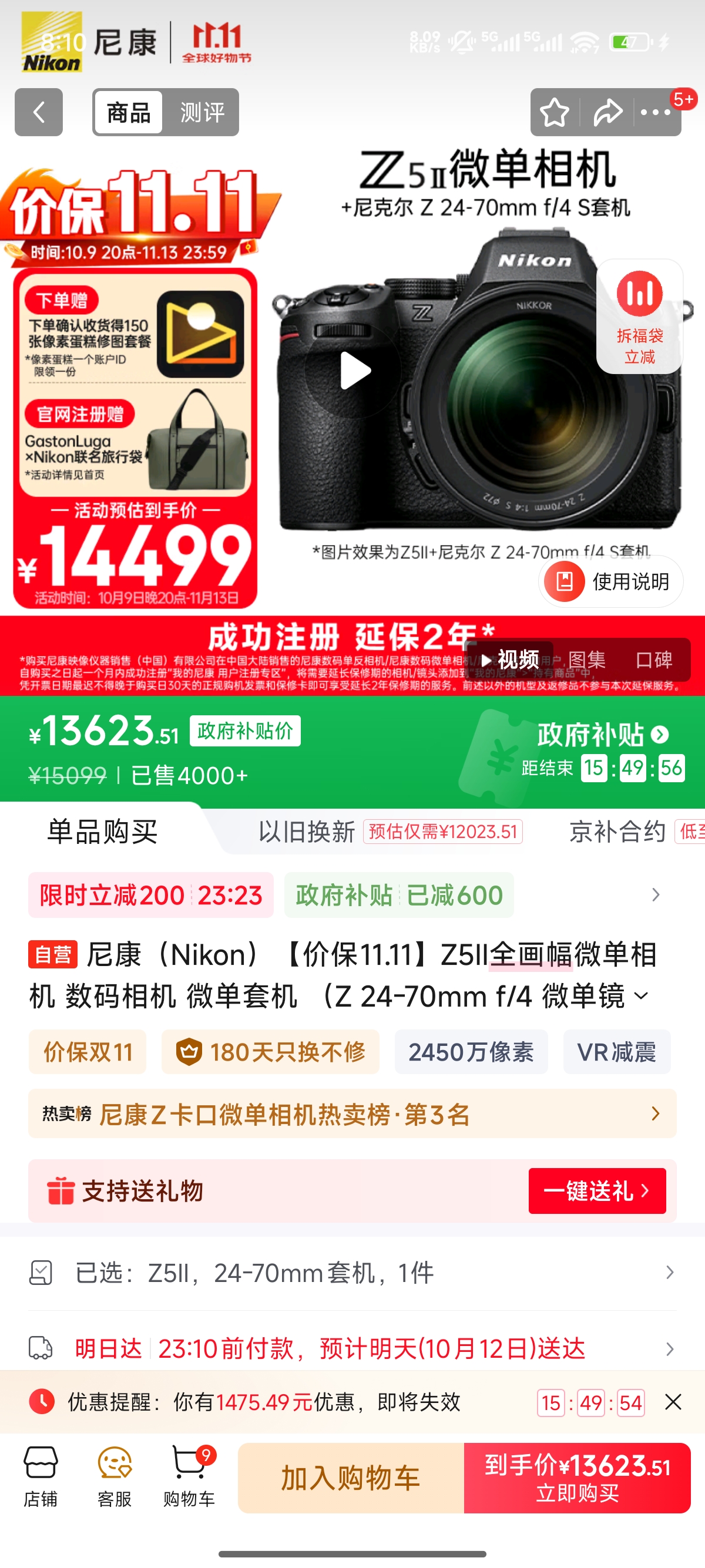Screen dimensions: 705x1568
Task: Switch media view to 口碑
Action: [x=654, y=660]
